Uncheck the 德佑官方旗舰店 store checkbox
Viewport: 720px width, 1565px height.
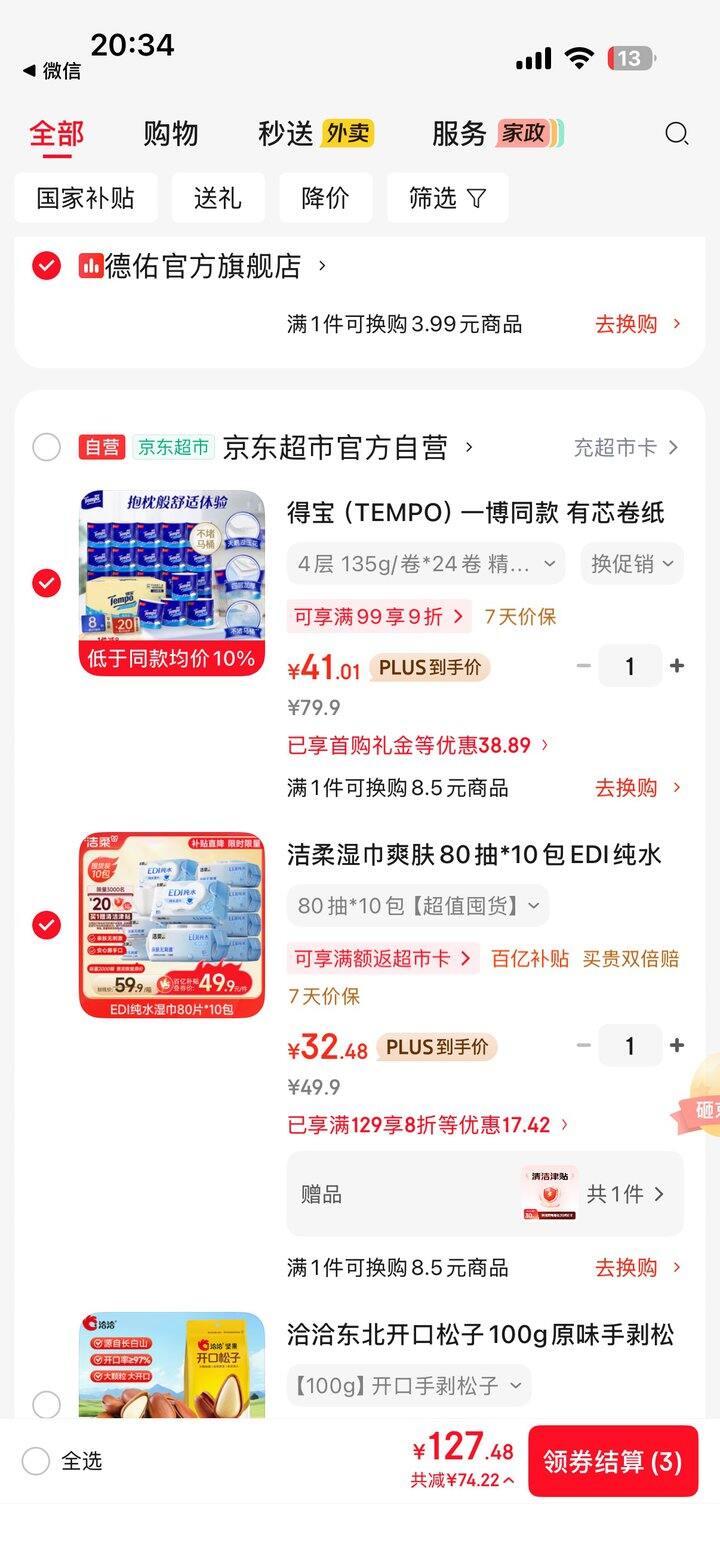coord(46,266)
